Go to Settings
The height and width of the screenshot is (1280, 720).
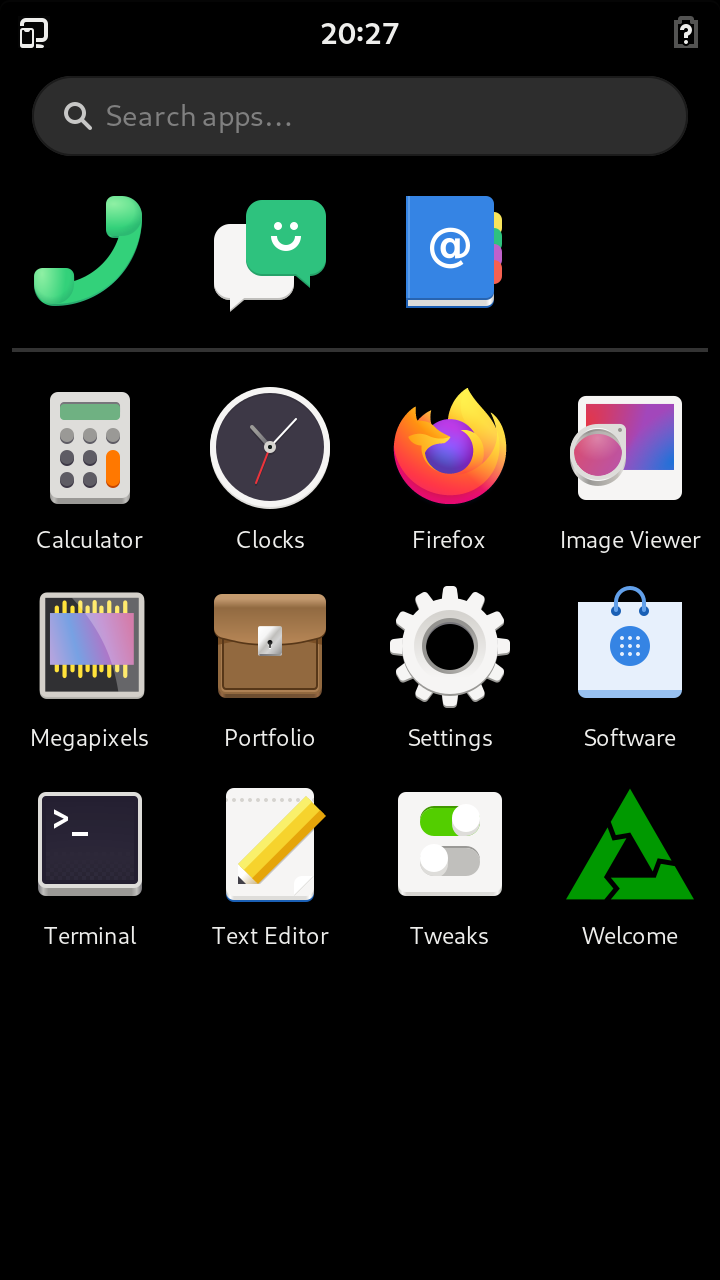(450, 645)
